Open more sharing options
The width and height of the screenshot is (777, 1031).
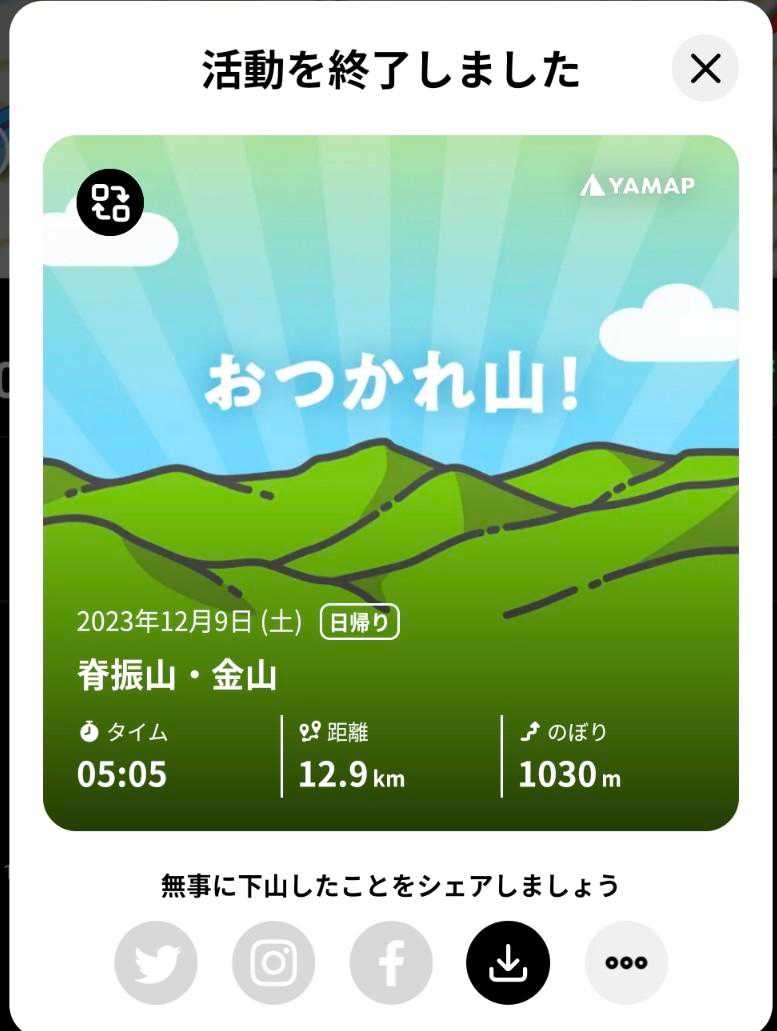point(626,963)
